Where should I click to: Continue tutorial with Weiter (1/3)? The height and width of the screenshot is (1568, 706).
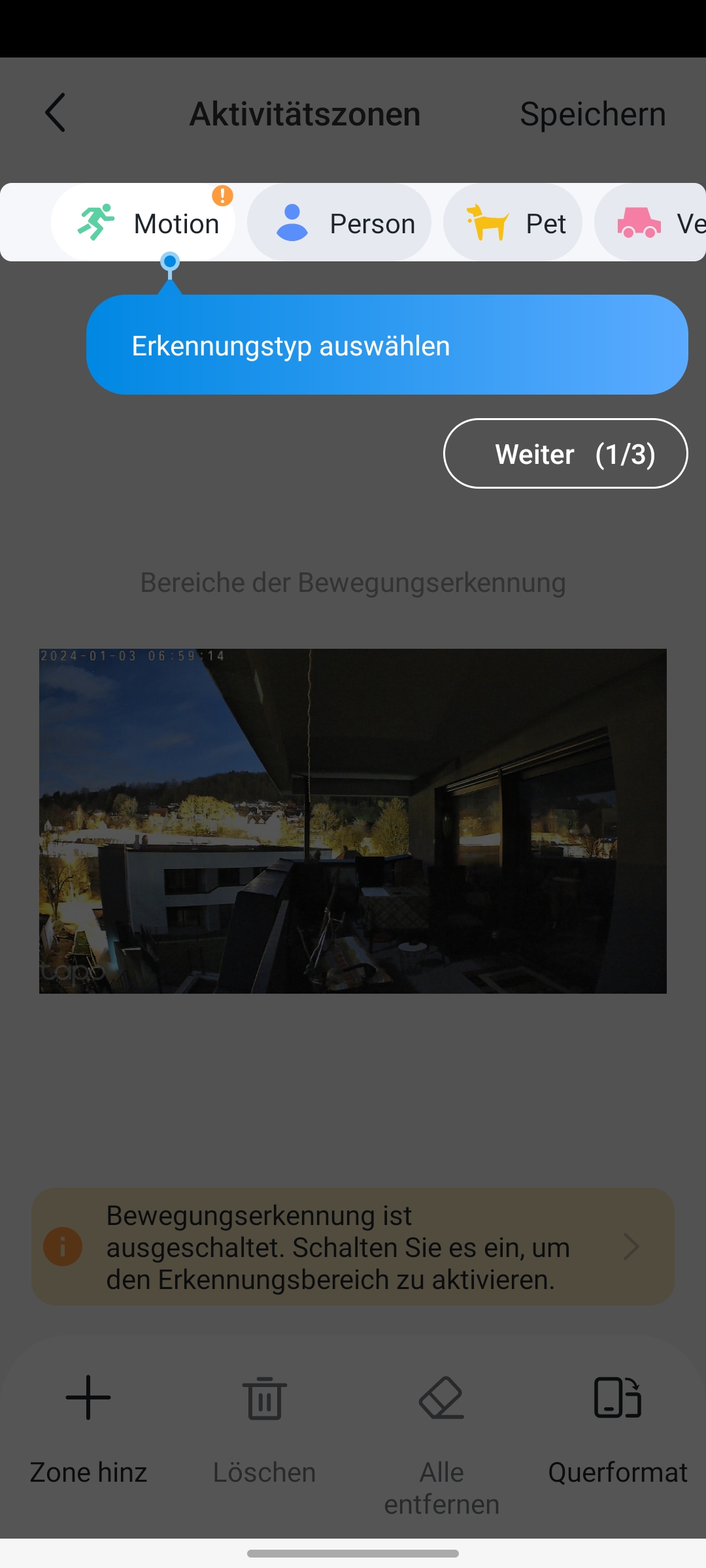tap(565, 453)
